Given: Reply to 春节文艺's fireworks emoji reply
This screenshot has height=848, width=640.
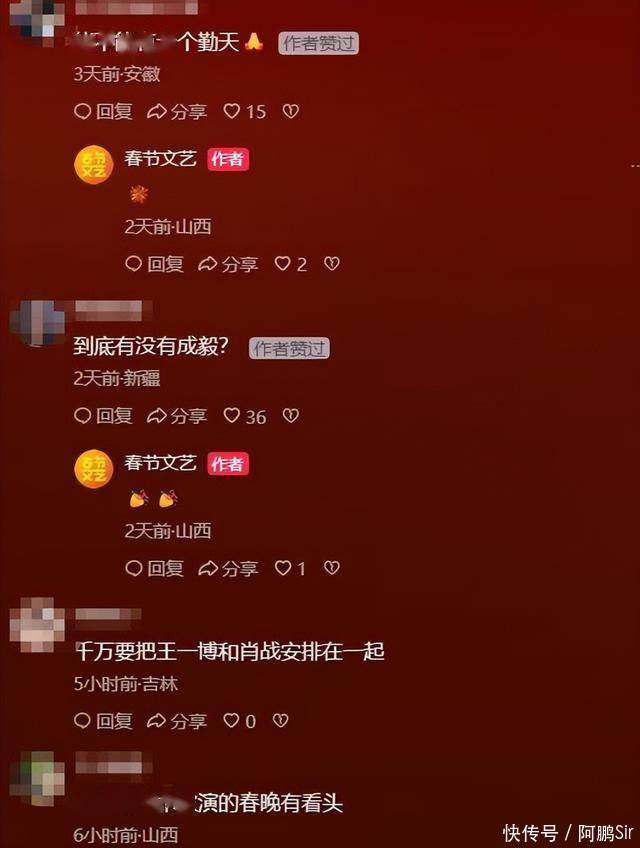Looking at the screenshot, I should click(x=155, y=264).
